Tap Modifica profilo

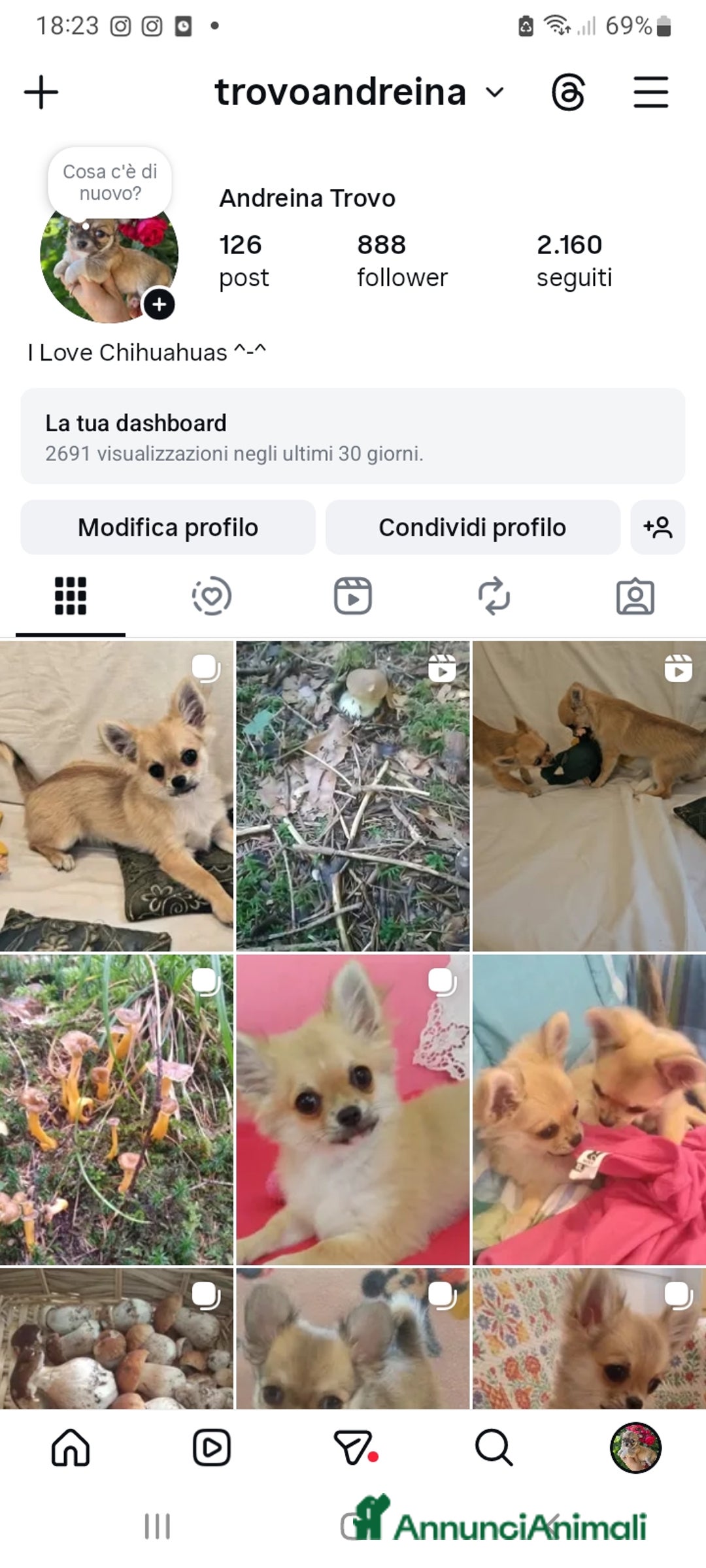pyautogui.click(x=168, y=527)
